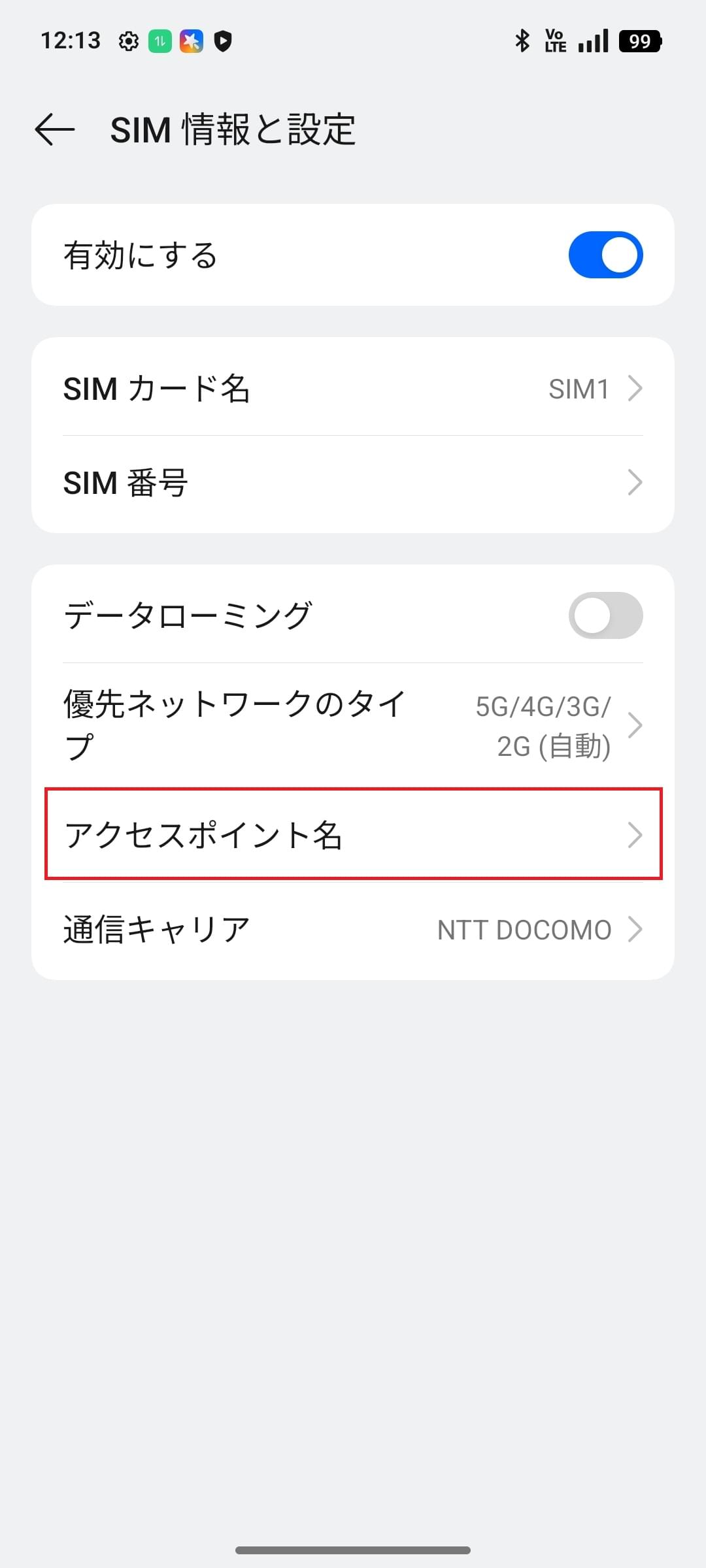Tap the clock showing 12:13
This screenshot has height=1568, width=706.
72,41
